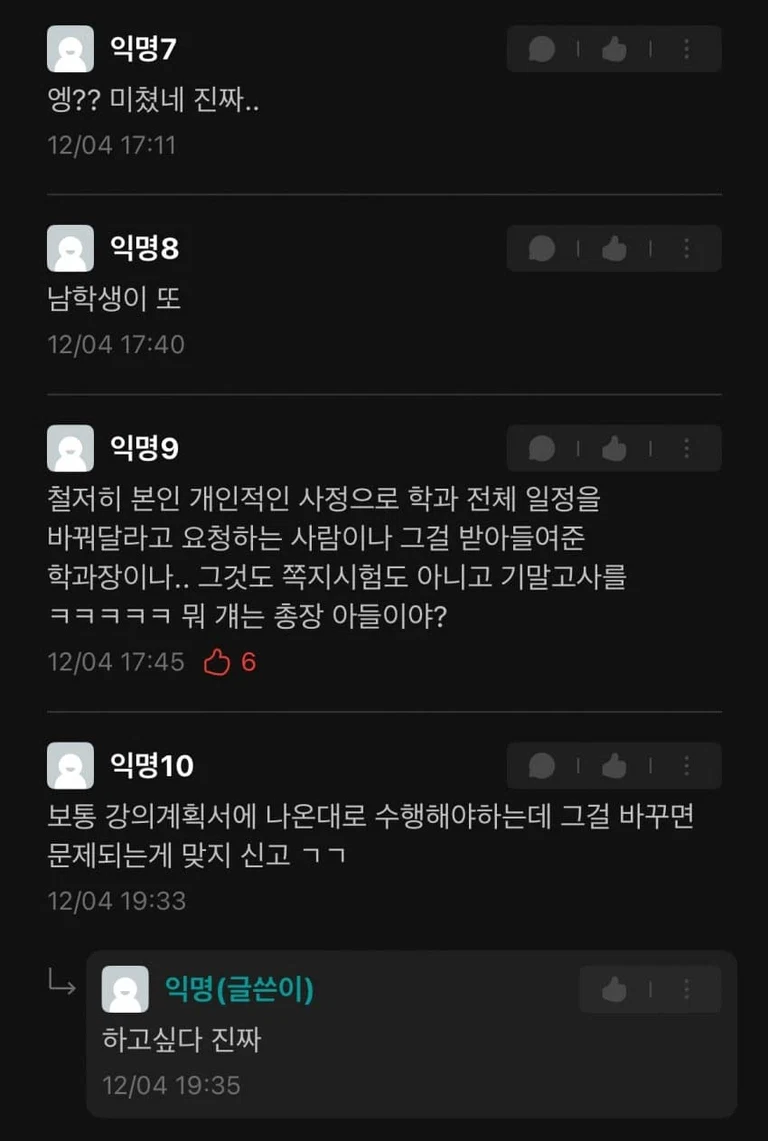Reply to the comment by 익명8
Screen dimensions: 768x1141
pos(542,249)
